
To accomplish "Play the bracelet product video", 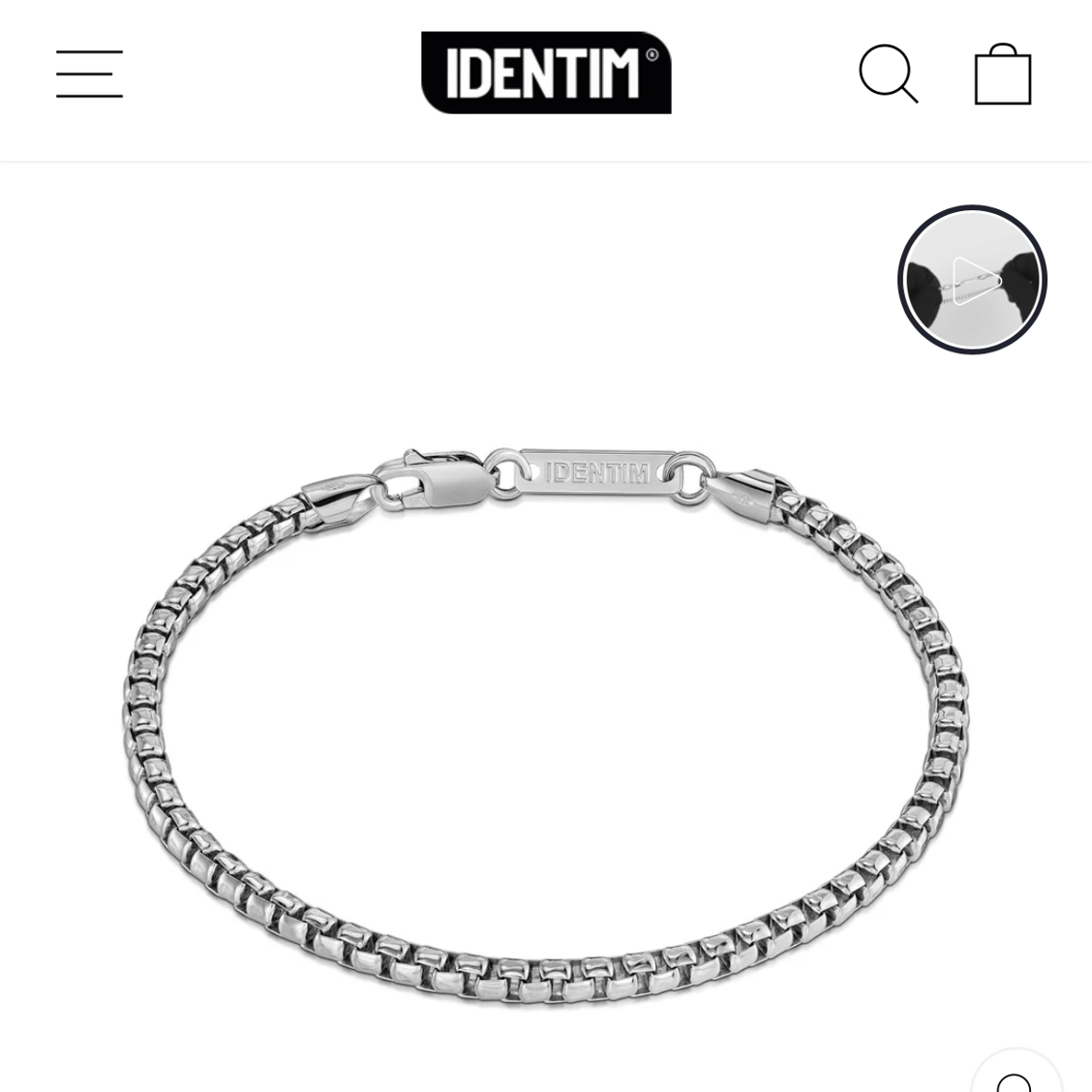I will 972,280.
